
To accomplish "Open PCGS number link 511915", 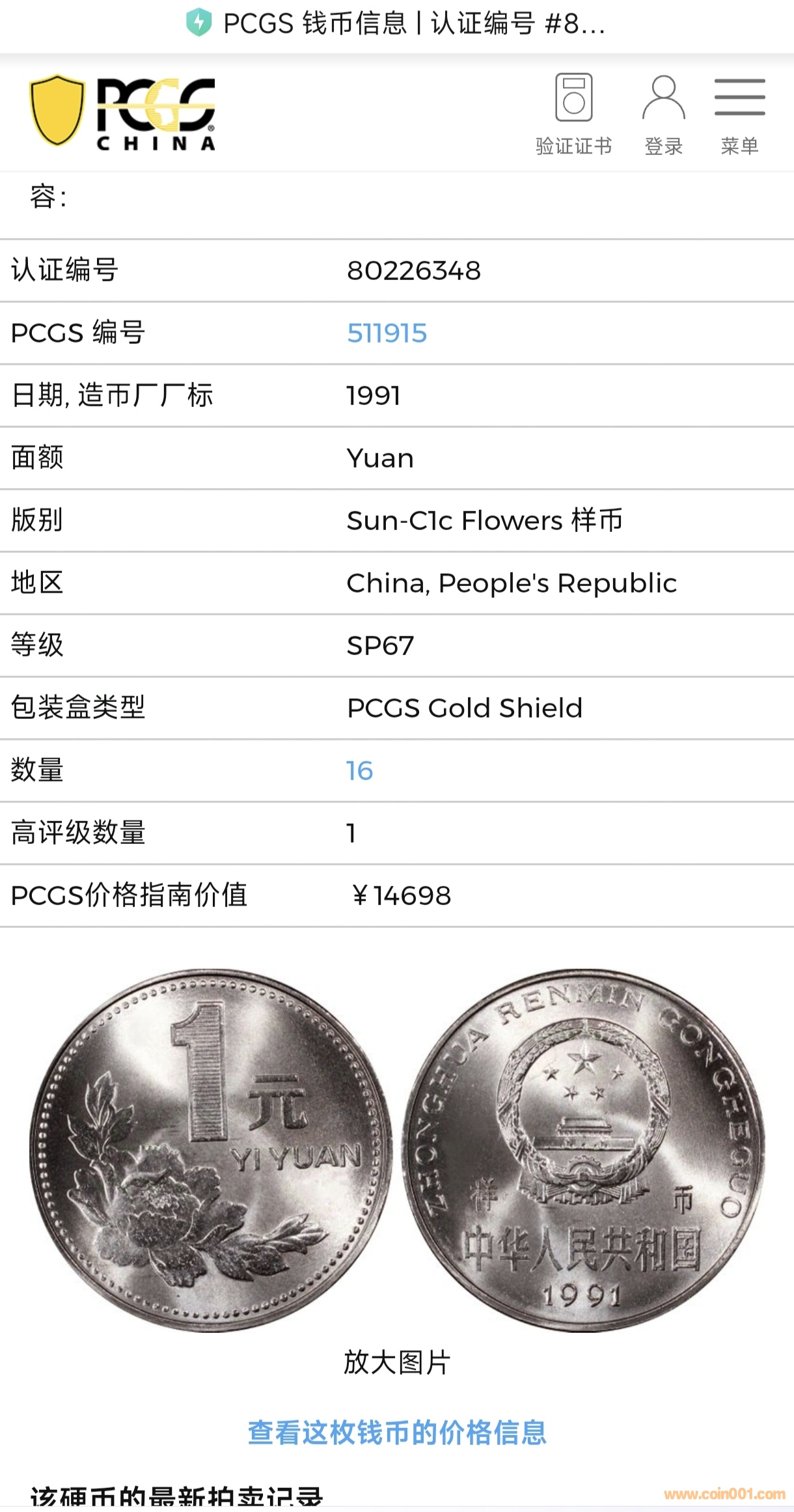I will click(387, 333).
